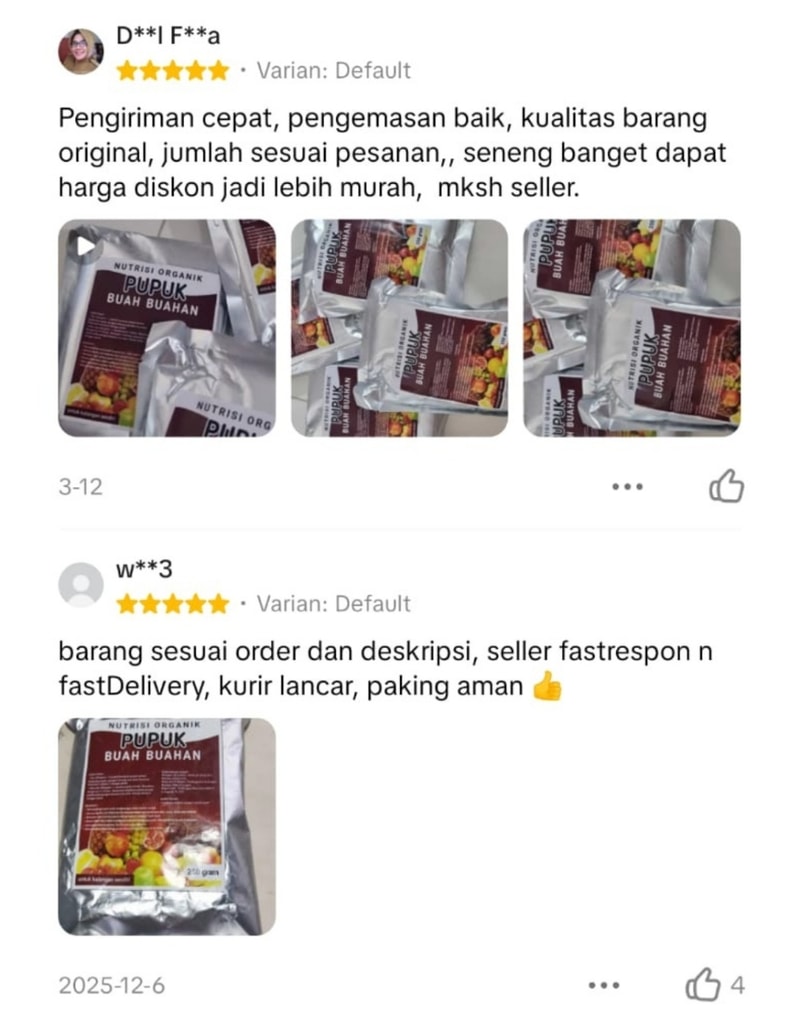The height and width of the screenshot is (1019, 800).
Task: Enlarge the product photo in w**3's review
Action: (x=167, y=826)
